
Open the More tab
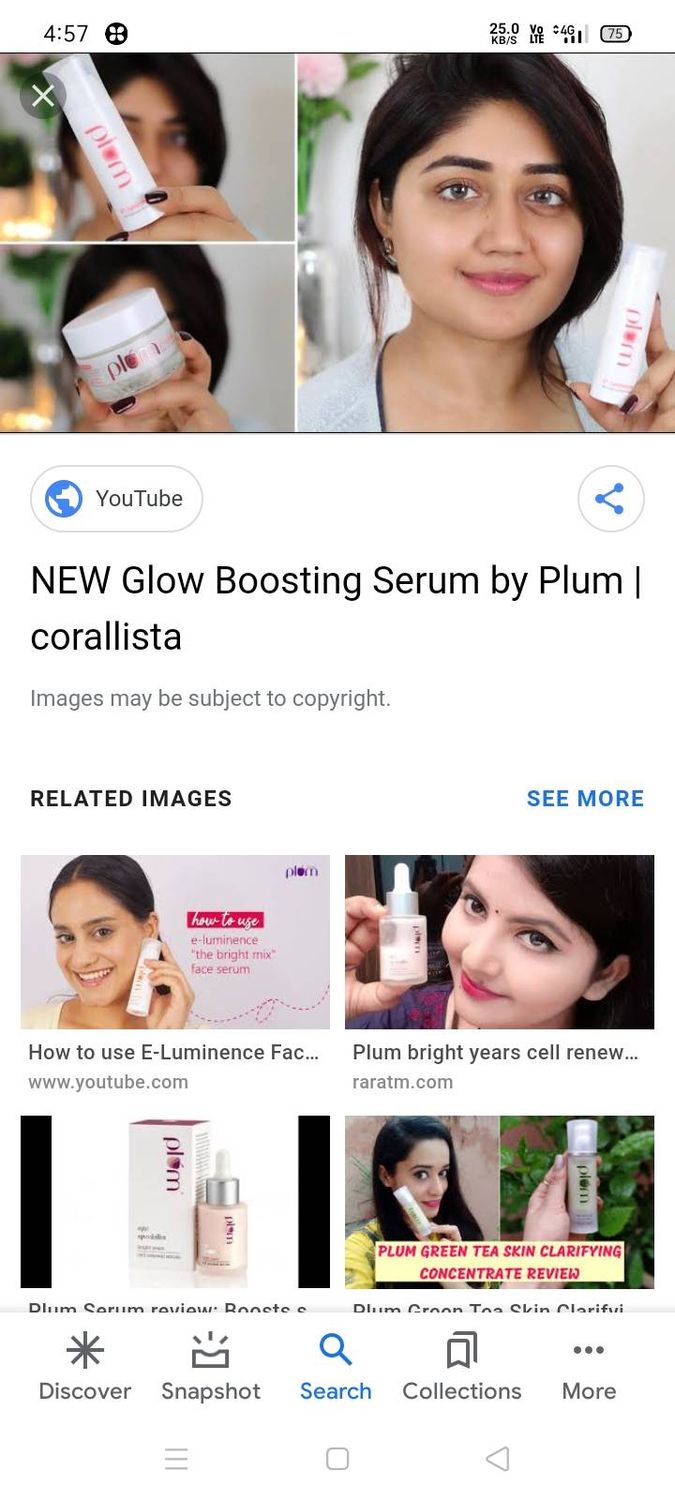(588, 1368)
